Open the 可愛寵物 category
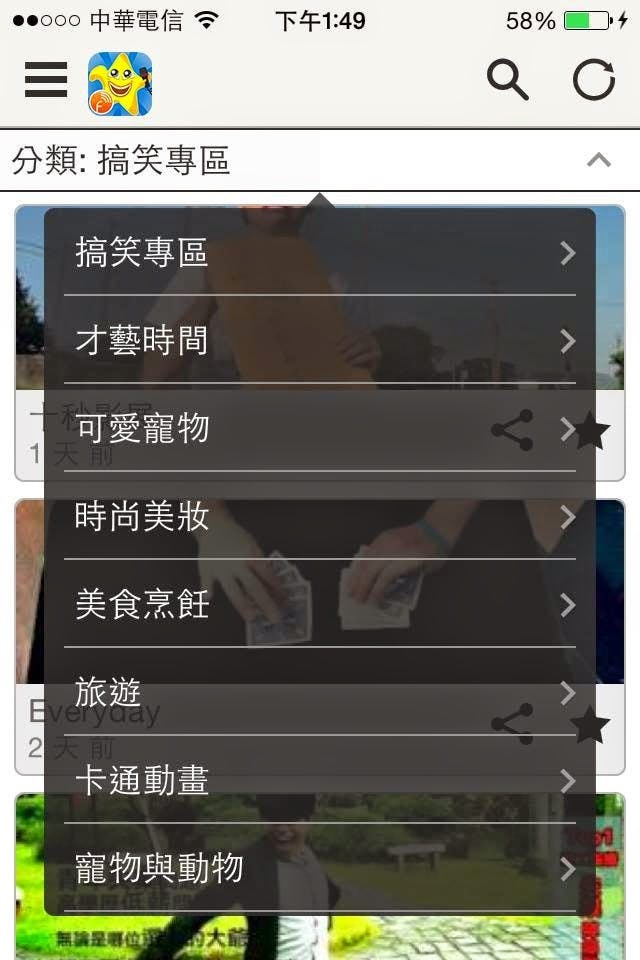Screen dimensions: 640x960 coord(320,429)
